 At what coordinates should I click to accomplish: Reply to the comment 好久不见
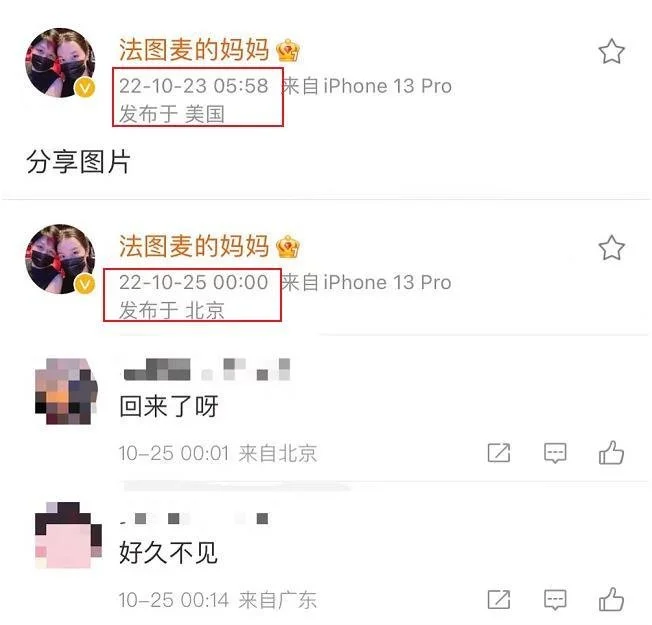pyautogui.click(x=555, y=600)
